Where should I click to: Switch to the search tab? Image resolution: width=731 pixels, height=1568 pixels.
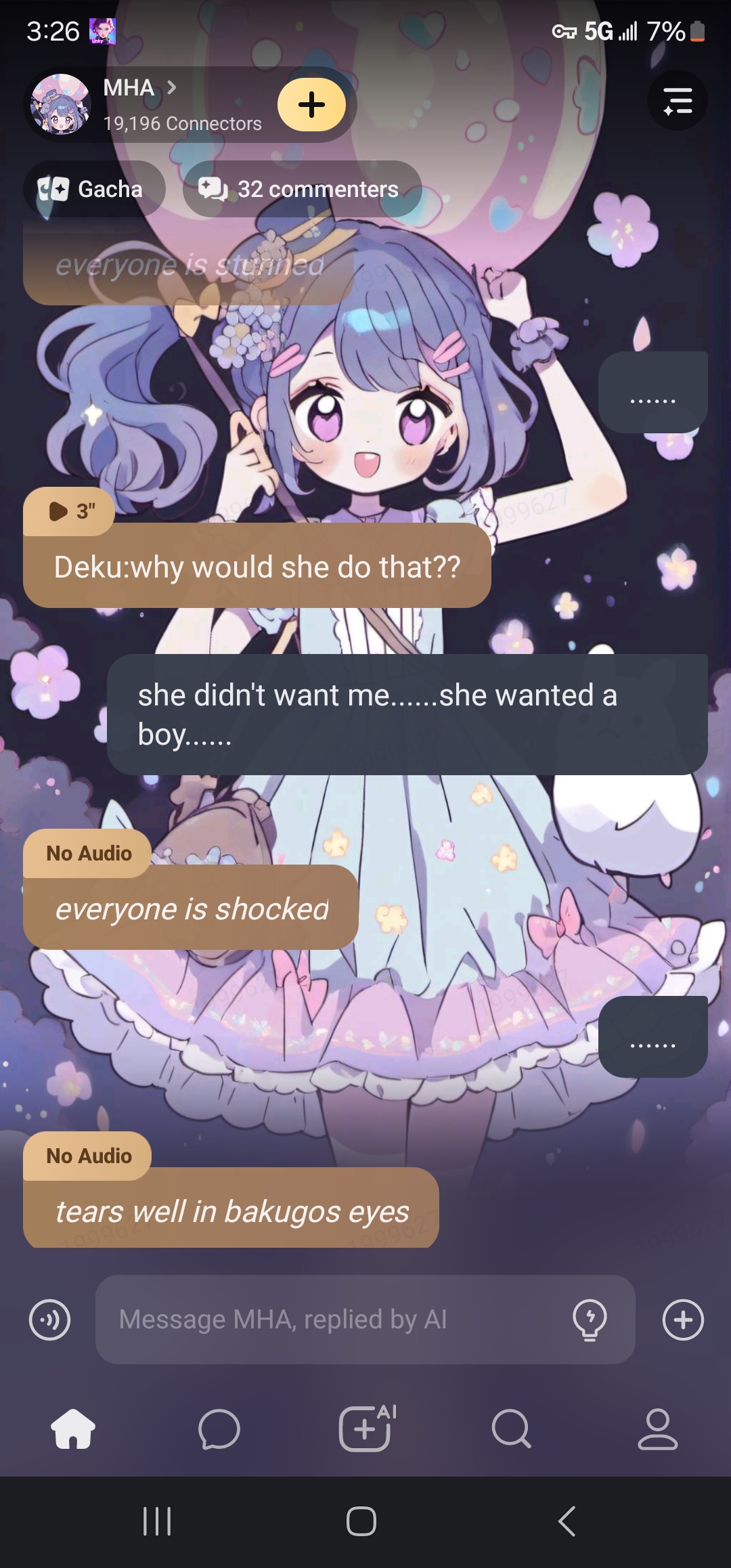[511, 1429]
